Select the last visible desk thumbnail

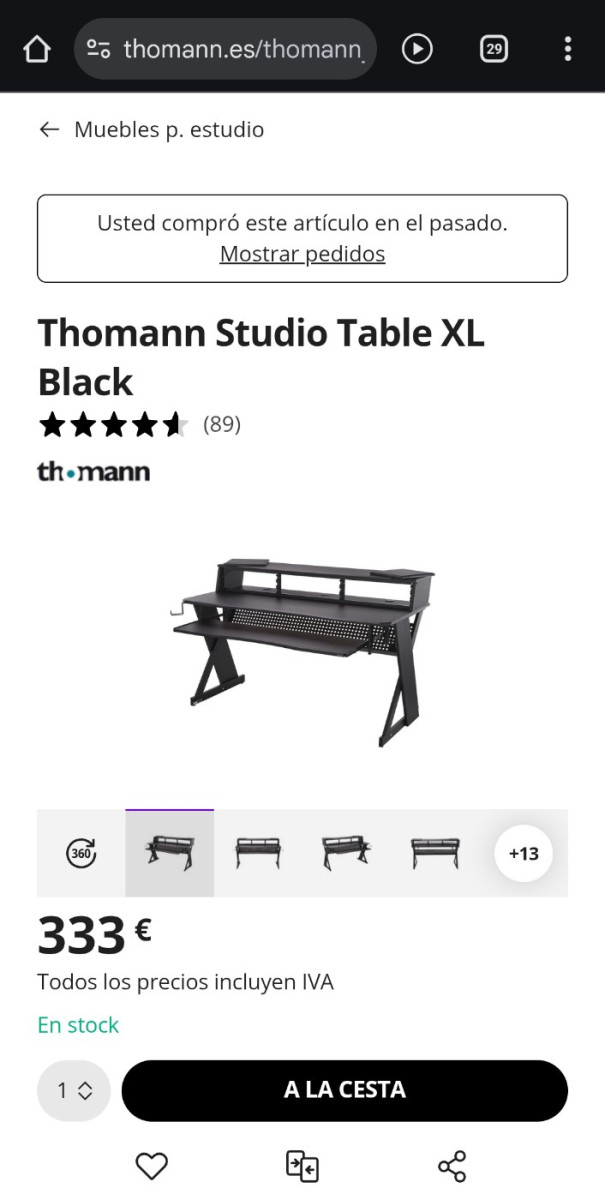click(x=435, y=853)
